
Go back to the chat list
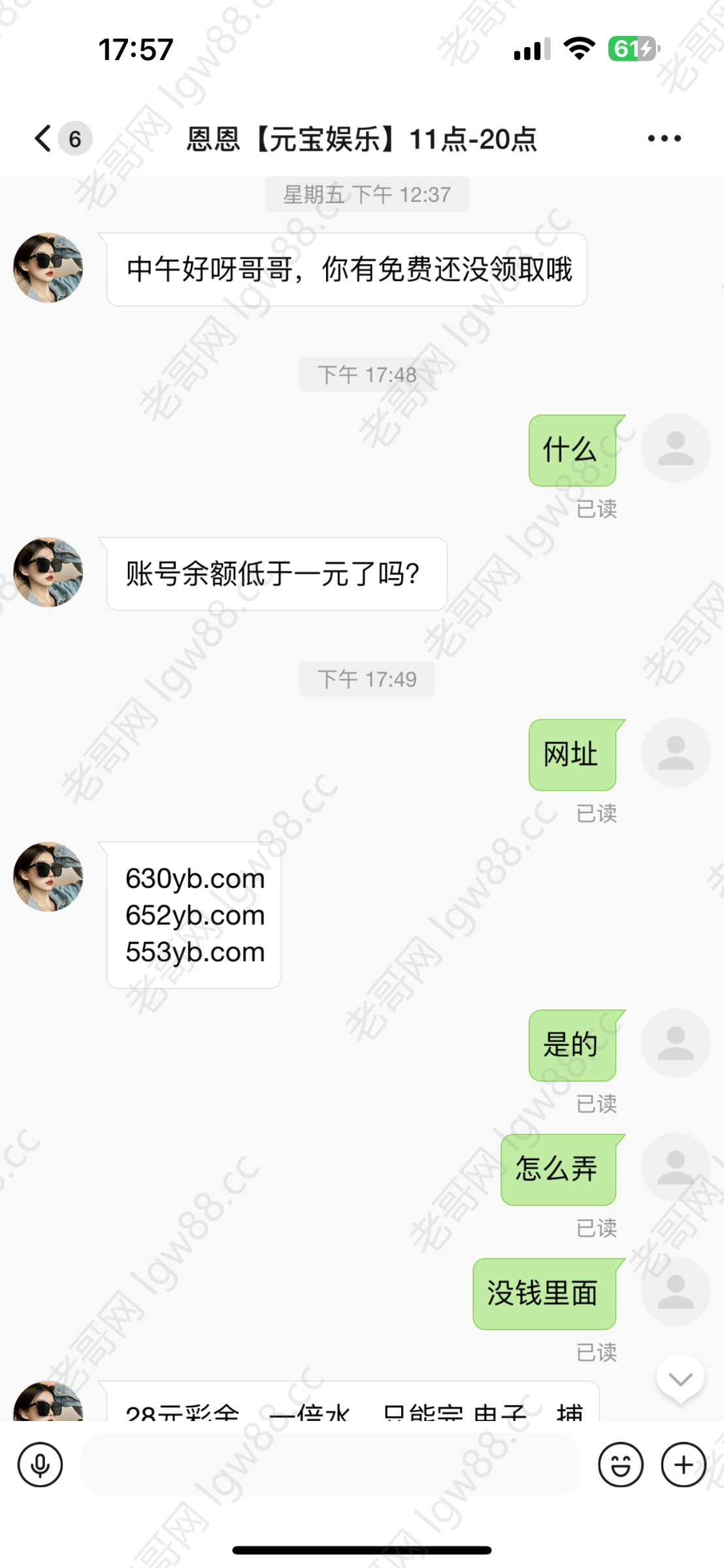point(44,139)
